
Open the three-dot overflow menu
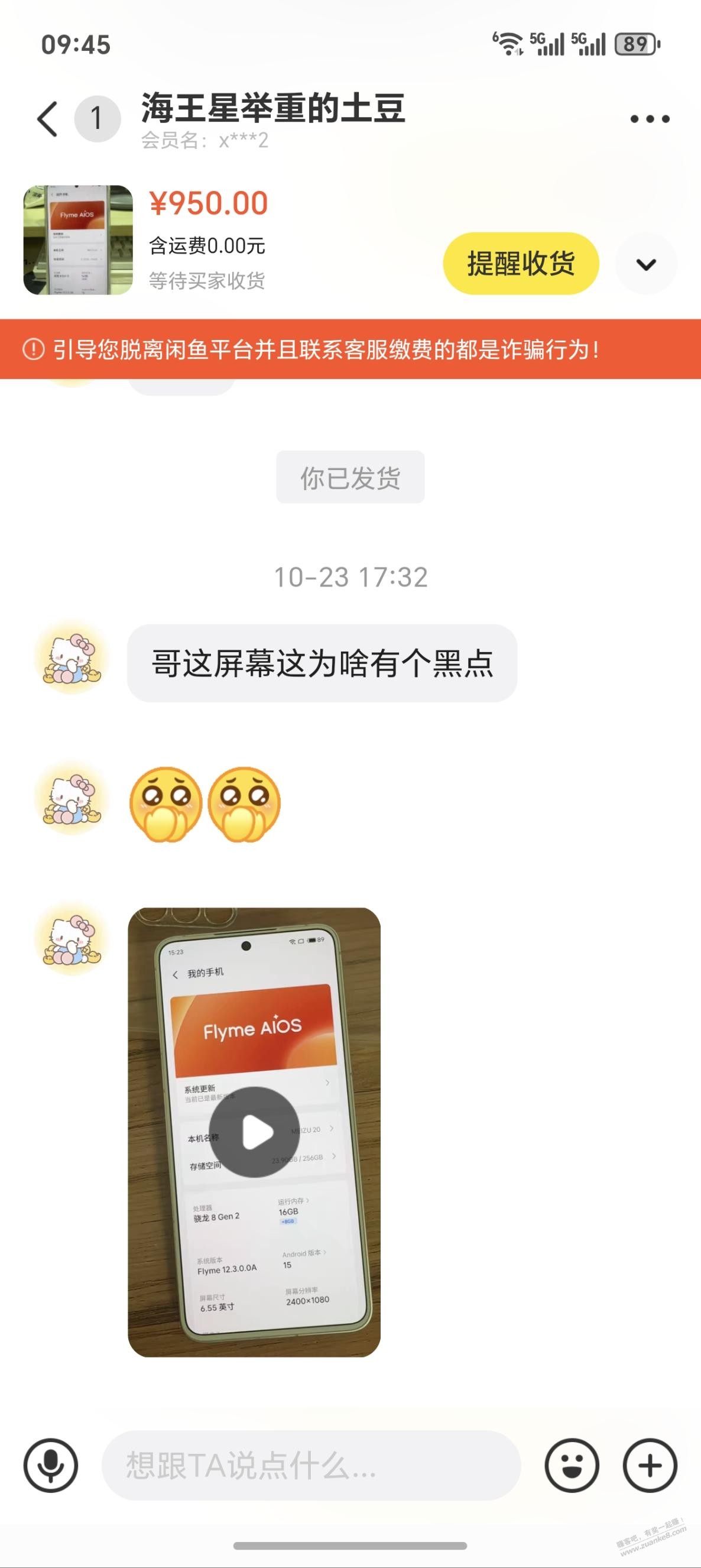[x=649, y=119]
